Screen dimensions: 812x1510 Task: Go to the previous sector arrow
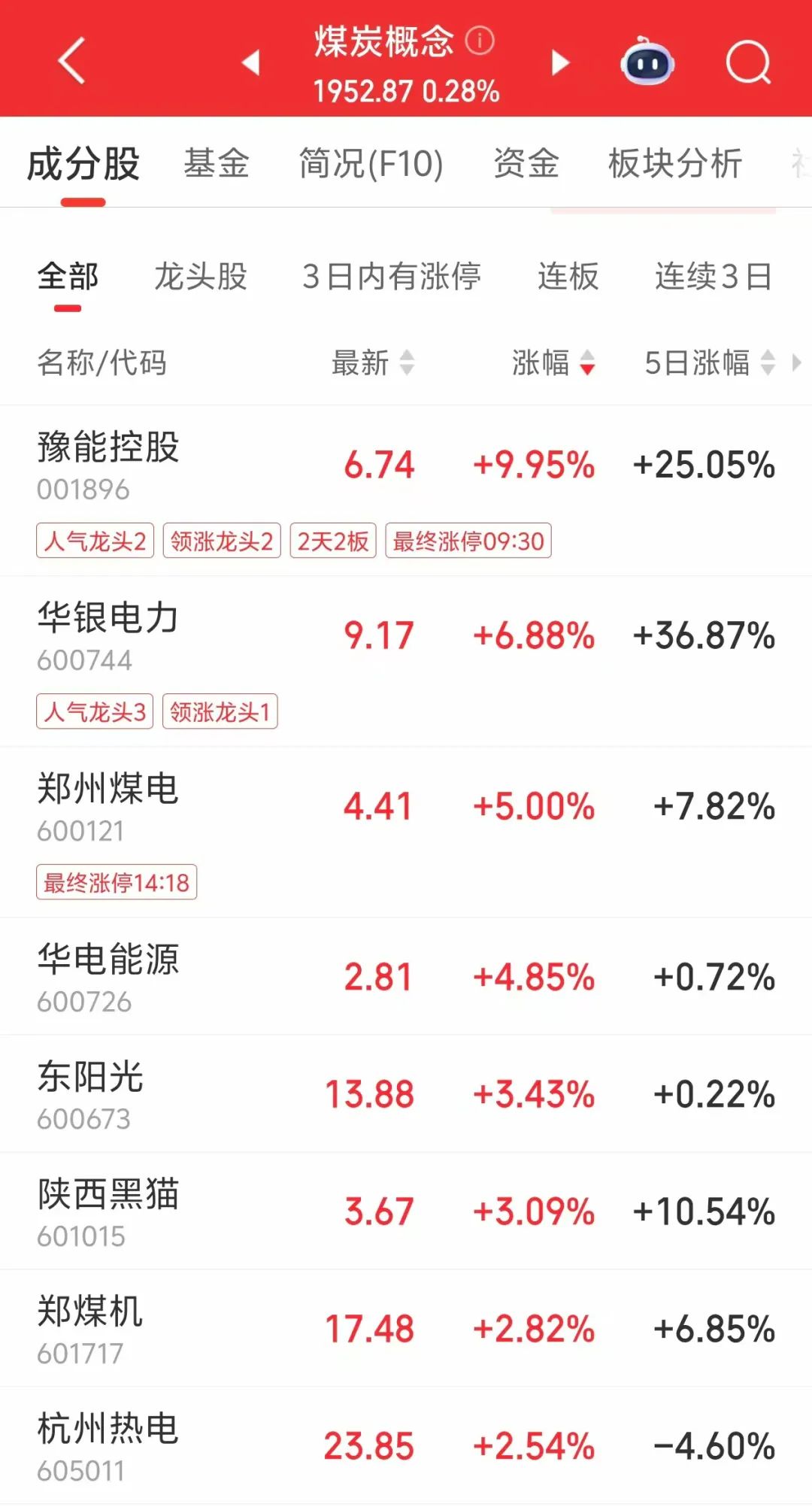[x=251, y=62]
